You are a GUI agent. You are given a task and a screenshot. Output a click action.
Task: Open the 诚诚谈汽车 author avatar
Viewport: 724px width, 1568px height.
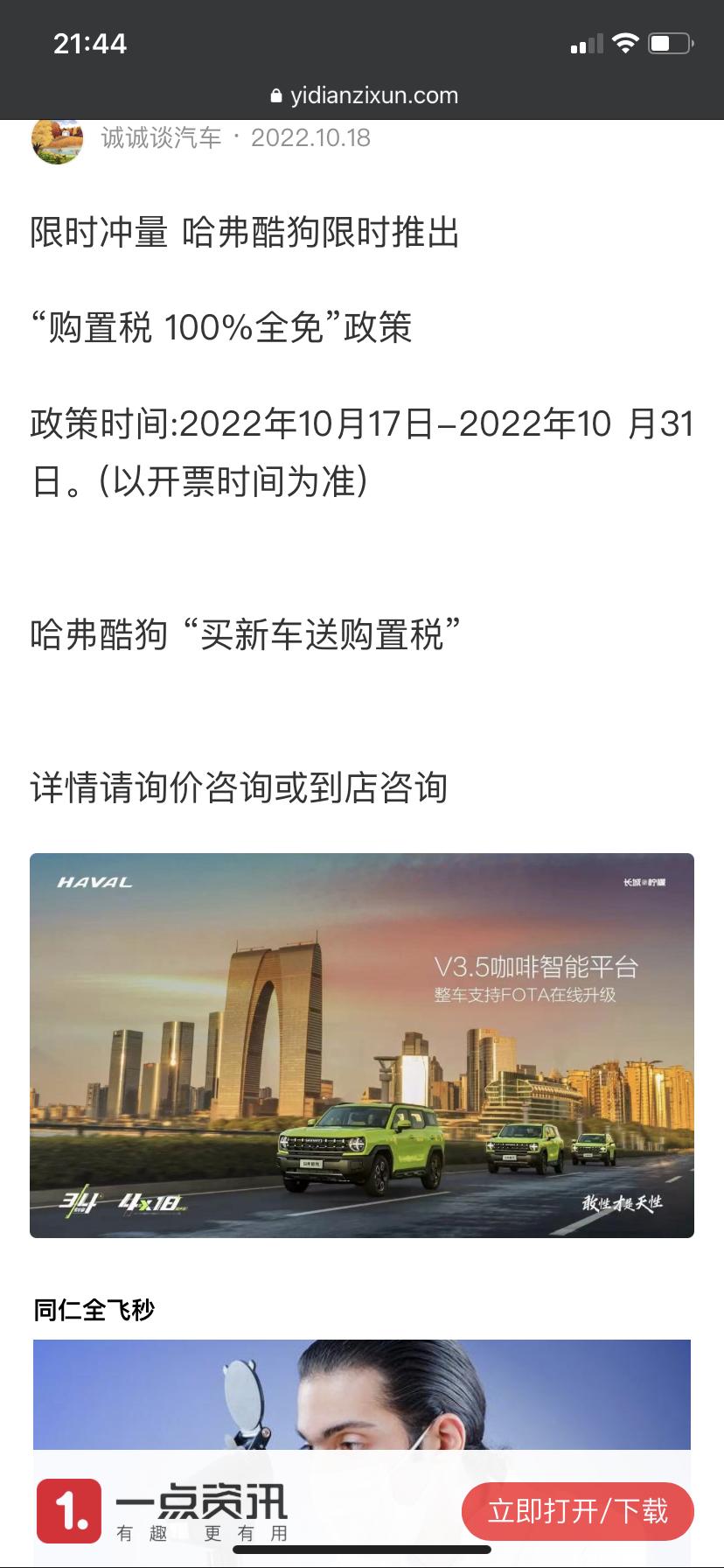click(57, 139)
